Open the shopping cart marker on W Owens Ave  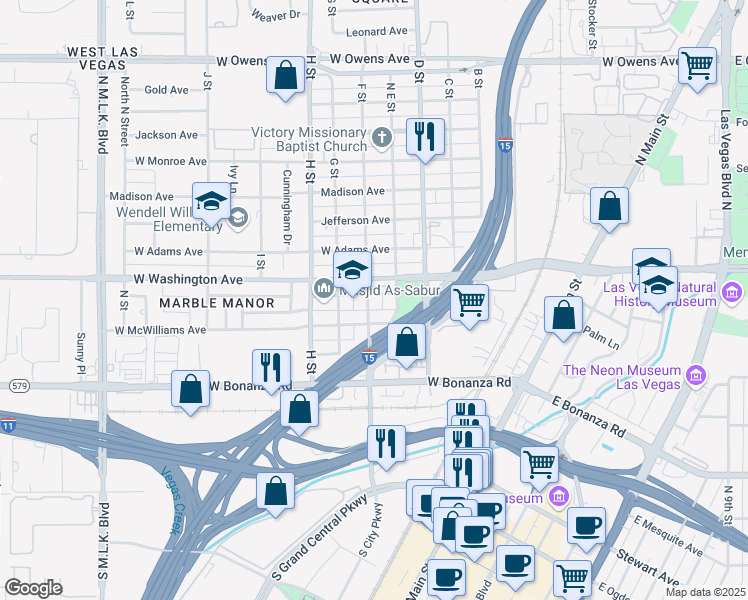click(x=697, y=70)
